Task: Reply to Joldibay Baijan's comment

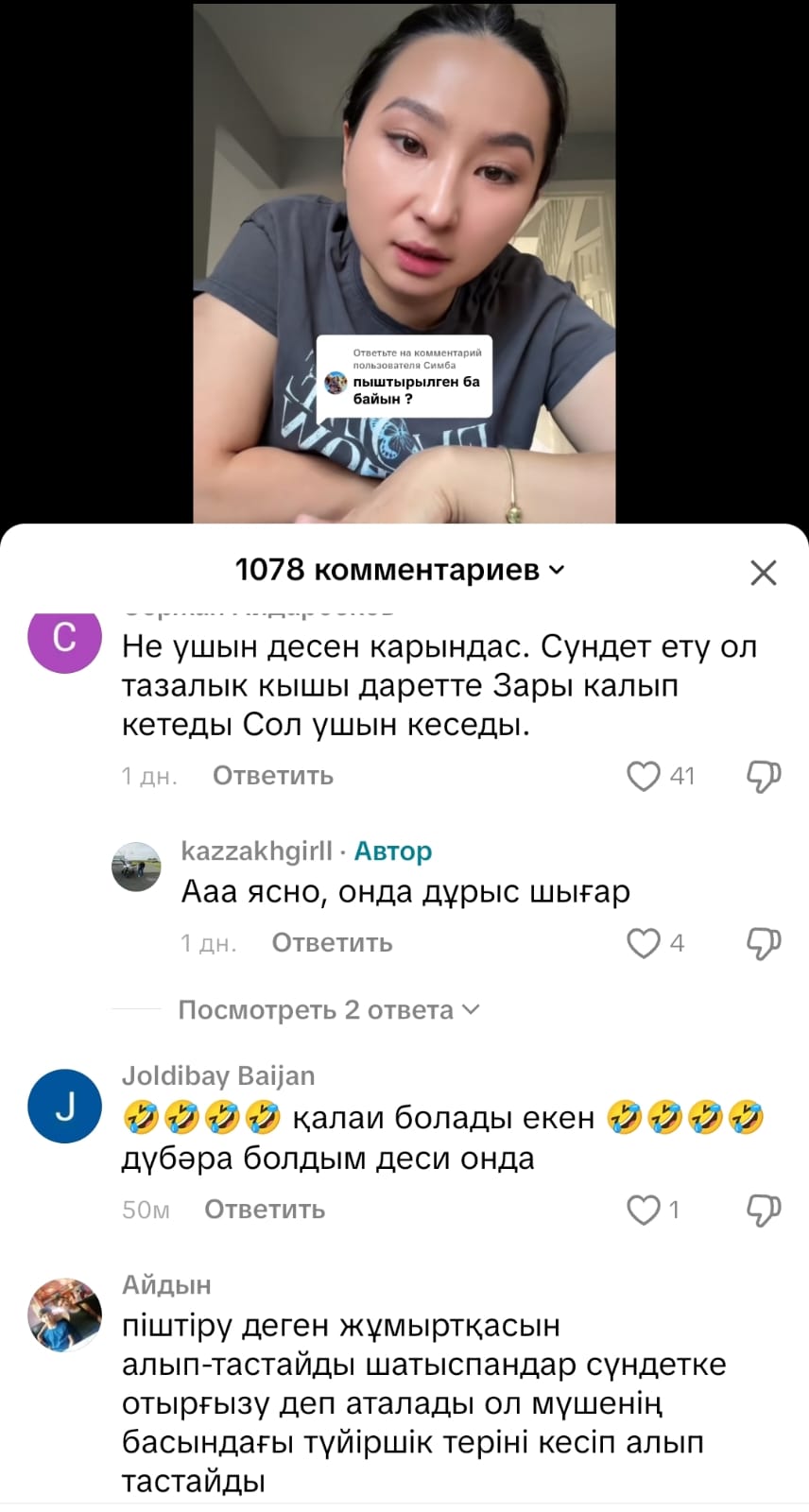Action: point(265,1210)
